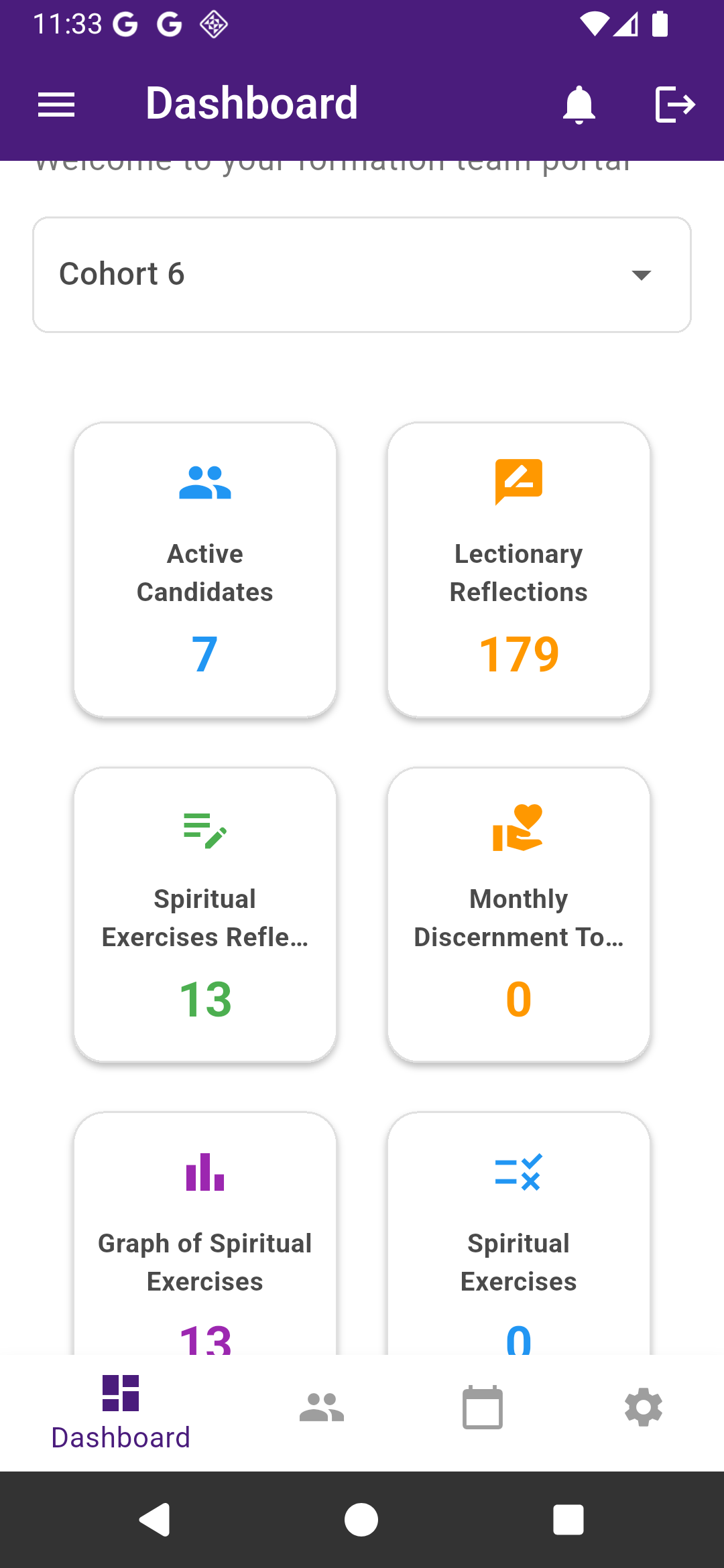The width and height of the screenshot is (724, 1568).
Task: Tap the Spiritual Exercises Reflections edit-list icon
Action: (204, 831)
